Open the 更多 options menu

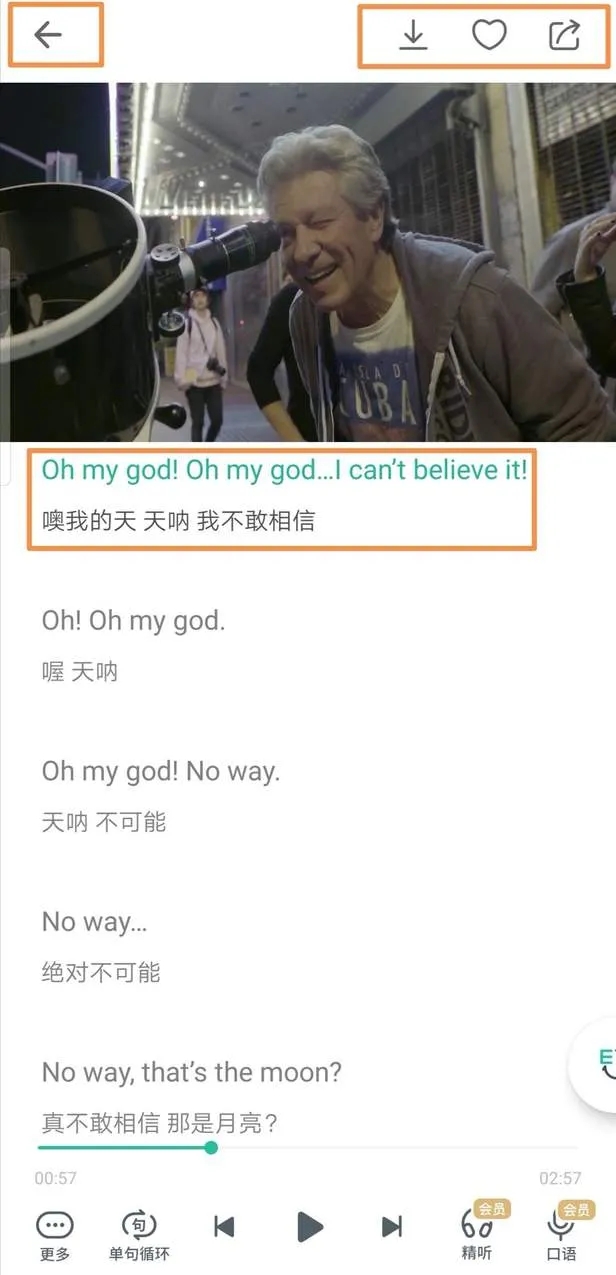coord(54,1234)
